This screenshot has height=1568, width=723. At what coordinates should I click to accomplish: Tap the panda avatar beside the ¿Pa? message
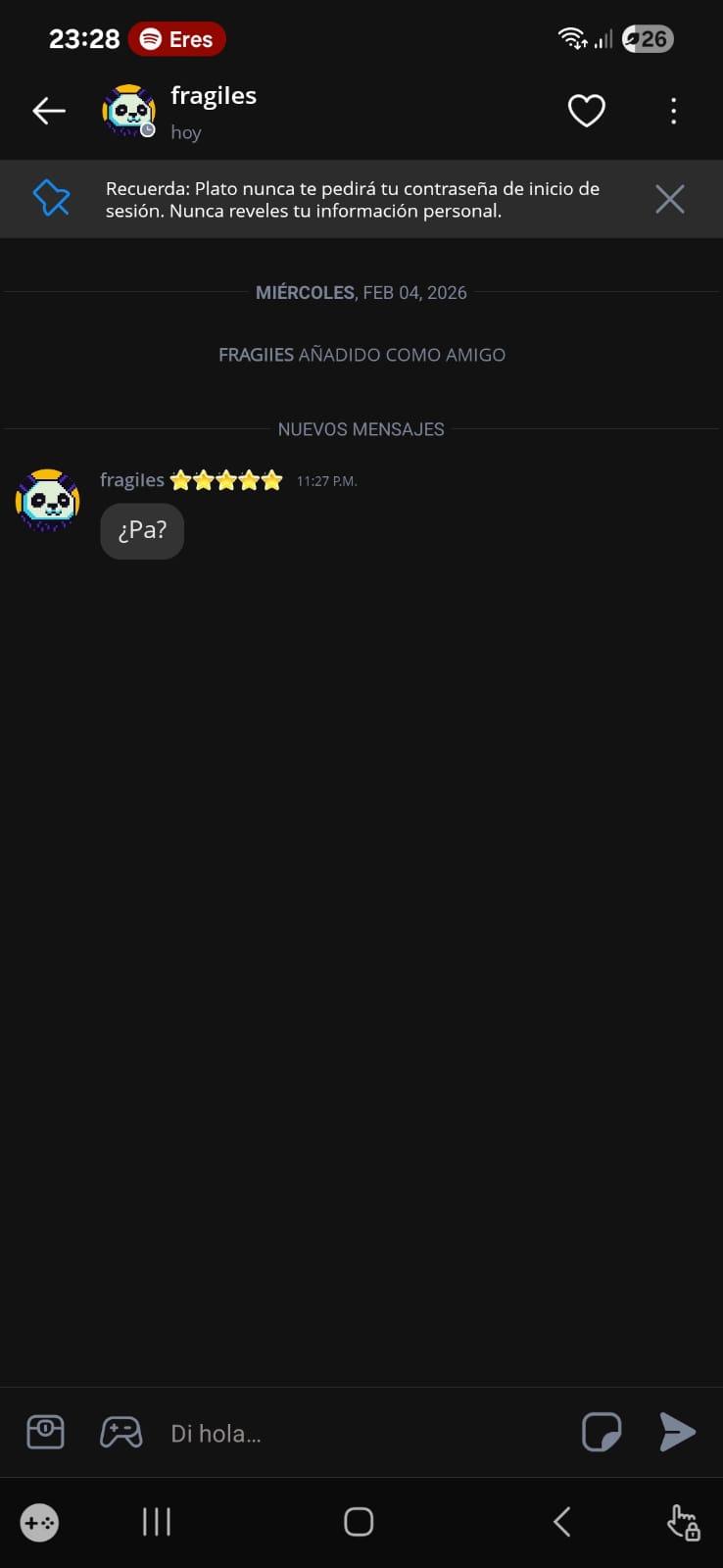click(x=47, y=500)
